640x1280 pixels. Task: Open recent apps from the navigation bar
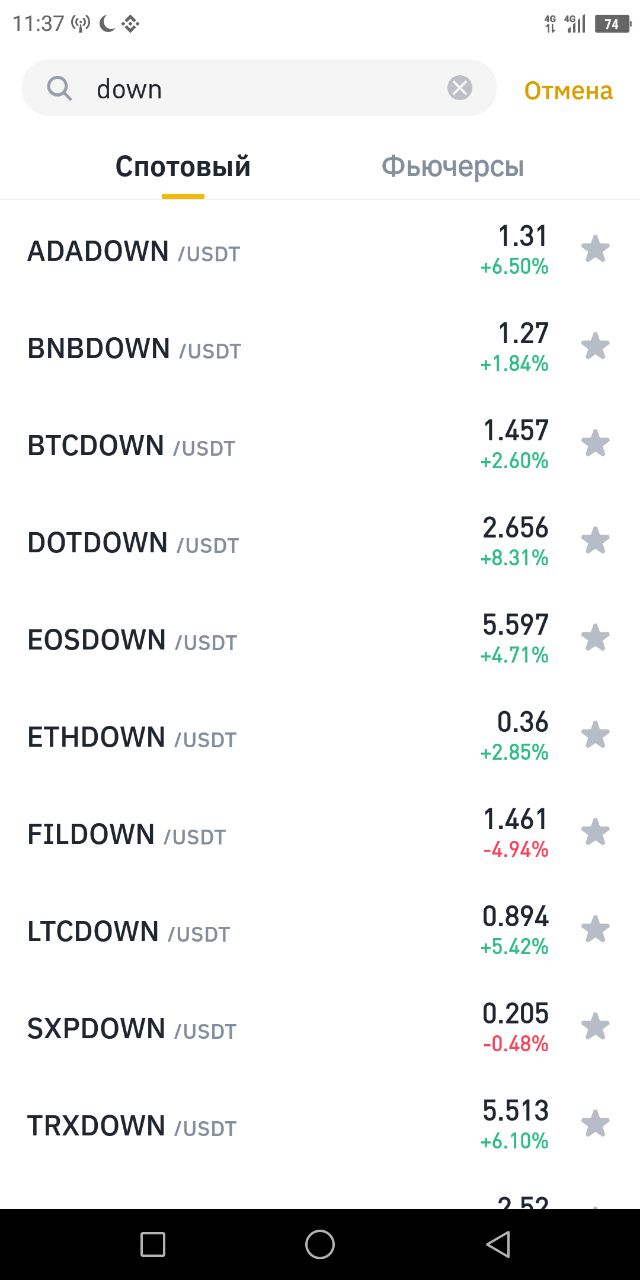pyautogui.click(x=153, y=1244)
